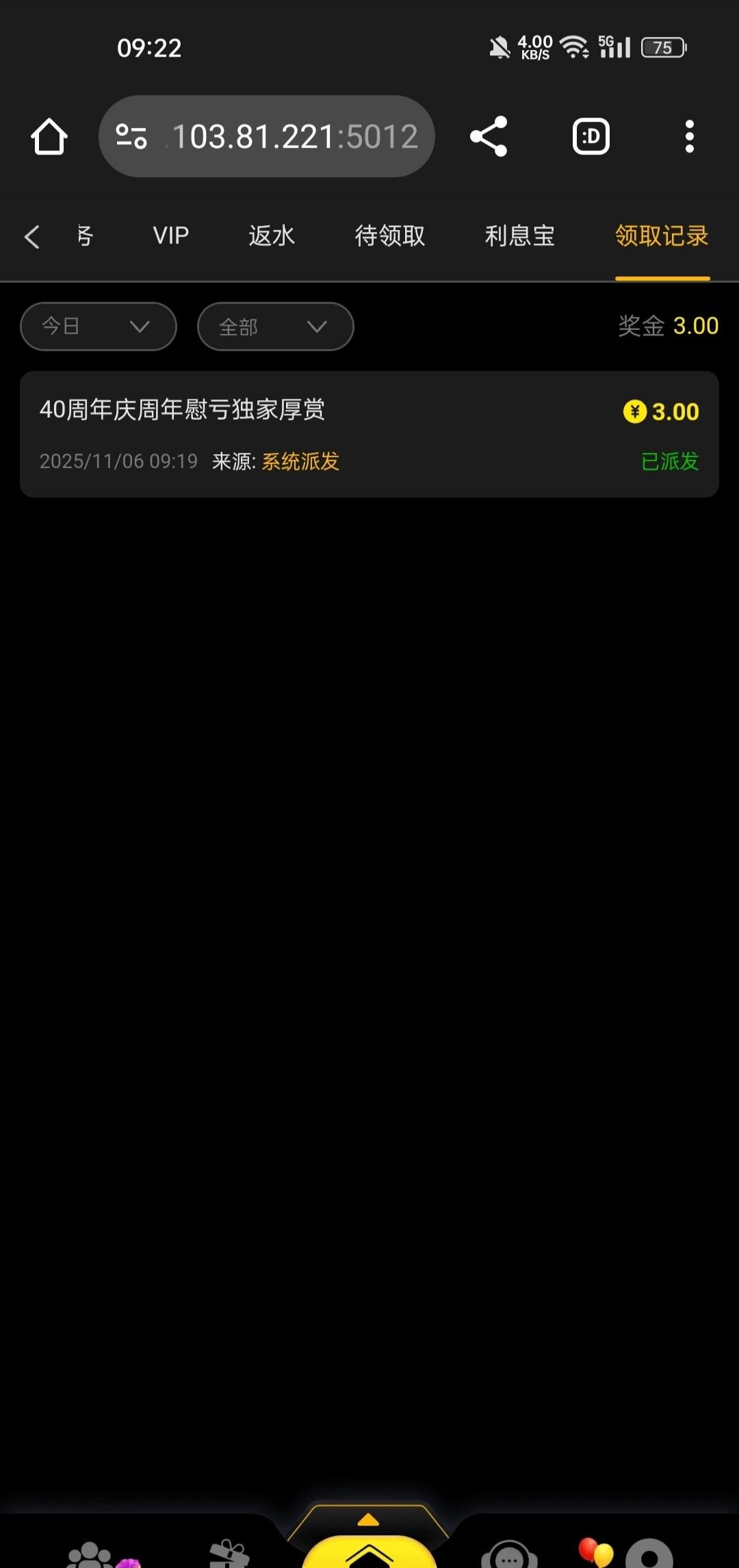Image resolution: width=739 pixels, height=1568 pixels.
Task: Tap the yellow home button in bottom bar
Action: 369,1554
